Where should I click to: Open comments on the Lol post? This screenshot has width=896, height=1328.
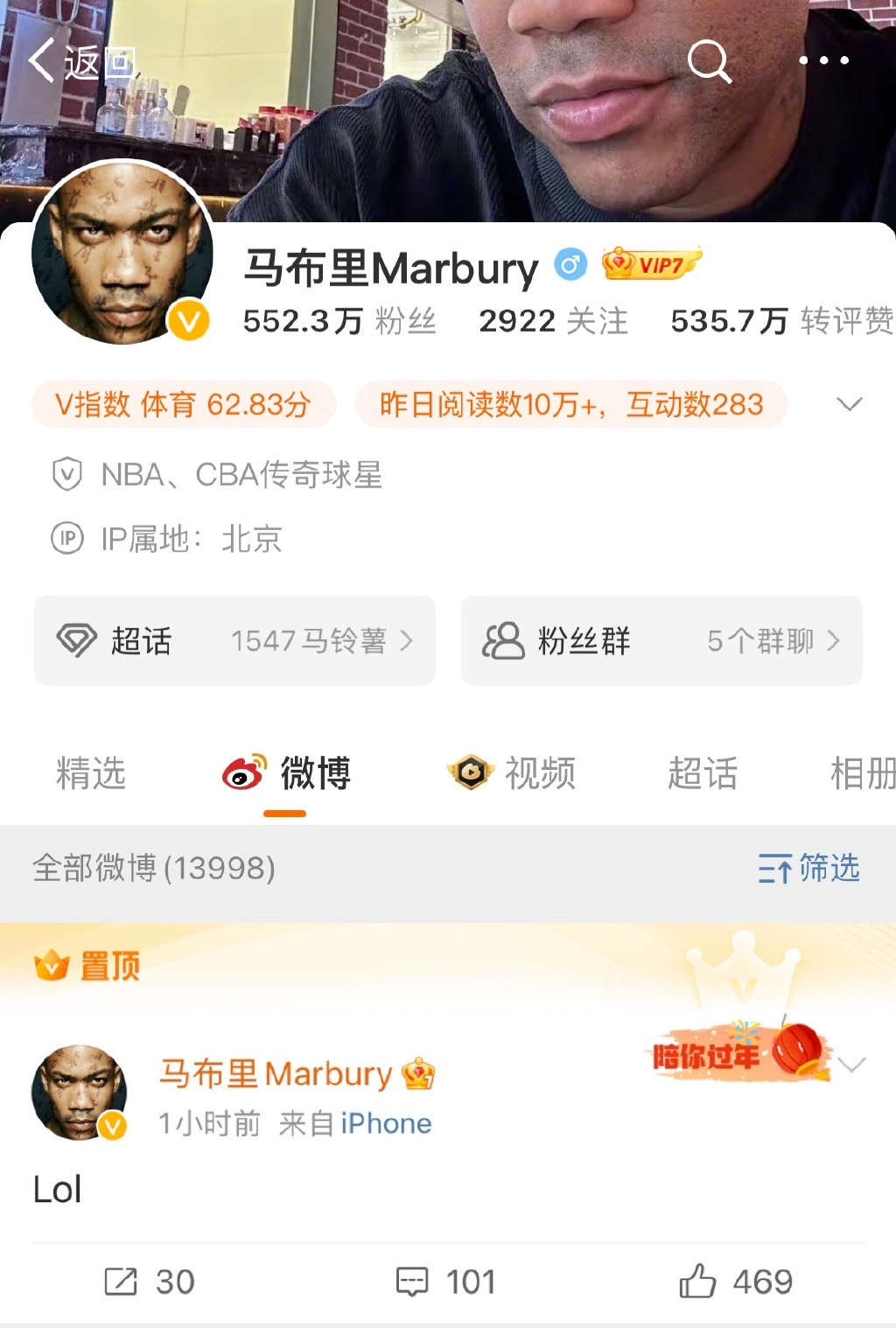(446, 1282)
